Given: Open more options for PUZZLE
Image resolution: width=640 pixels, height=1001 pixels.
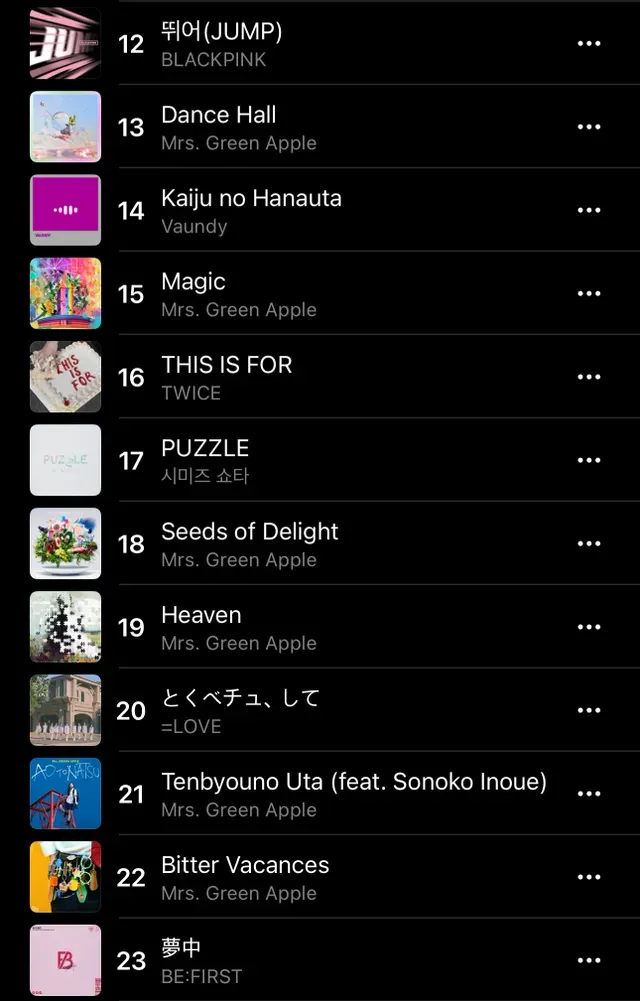Looking at the screenshot, I should coord(589,460).
